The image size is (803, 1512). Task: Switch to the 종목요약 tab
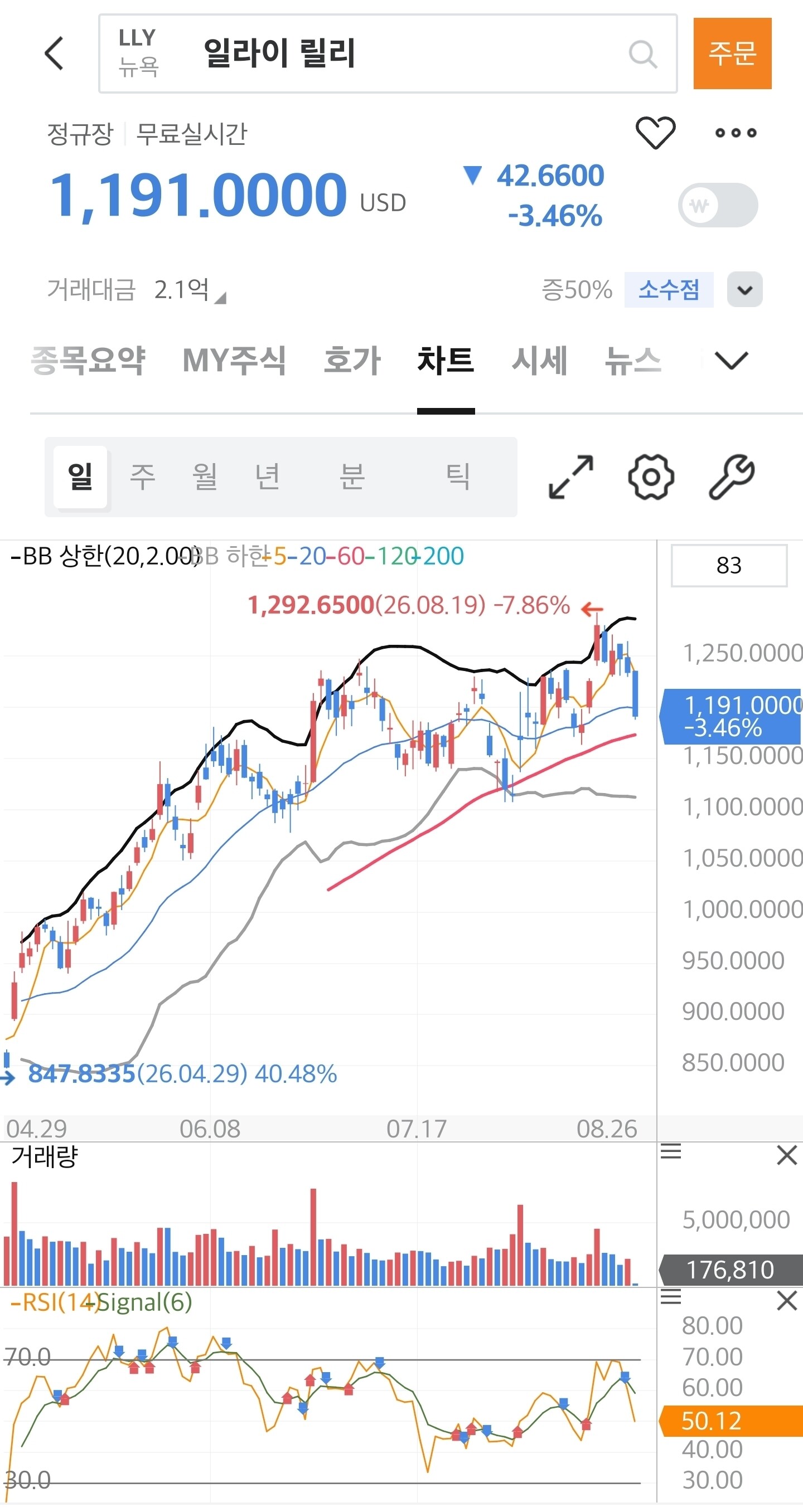click(x=88, y=360)
